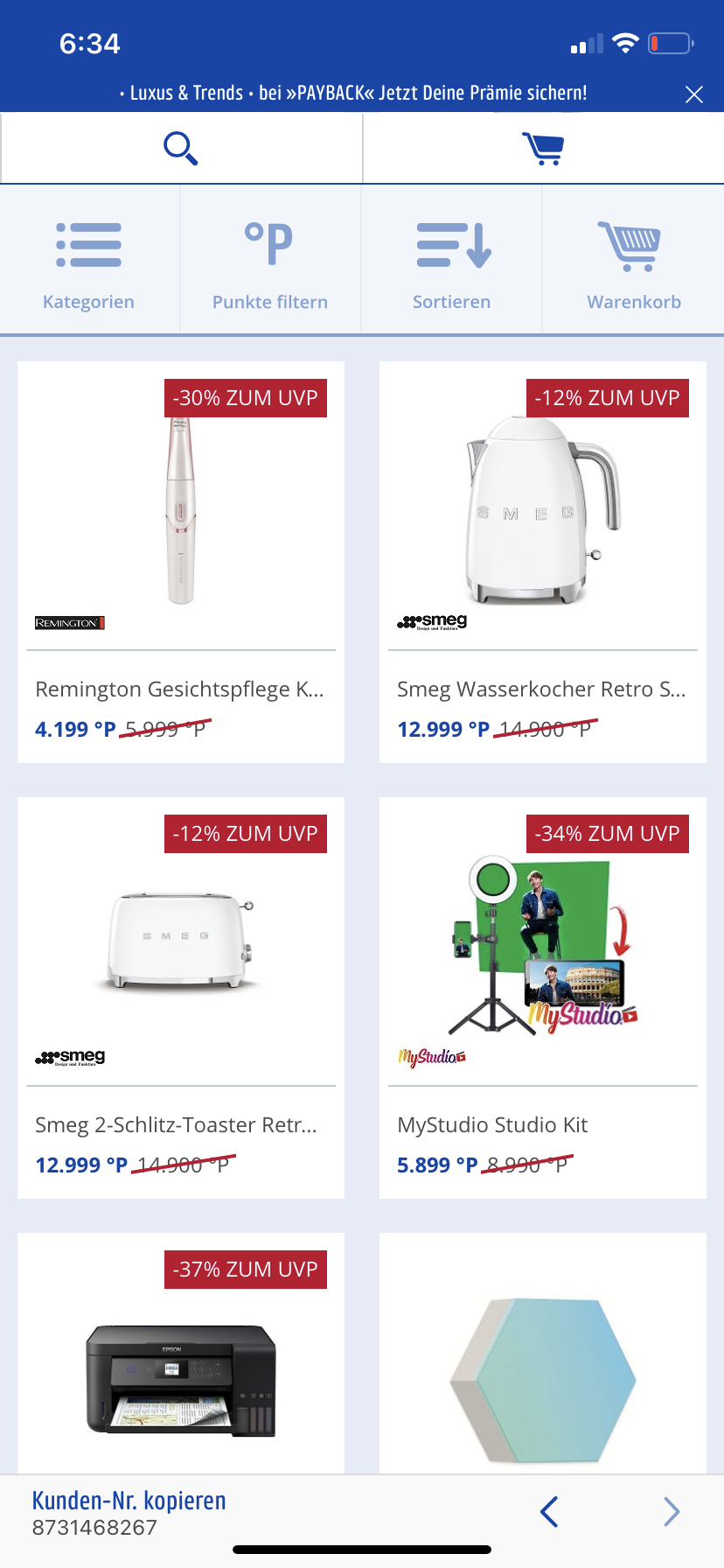Tap Kunden-Nr. kopieren
The height and width of the screenshot is (1568, 724).
pyautogui.click(x=129, y=1501)
